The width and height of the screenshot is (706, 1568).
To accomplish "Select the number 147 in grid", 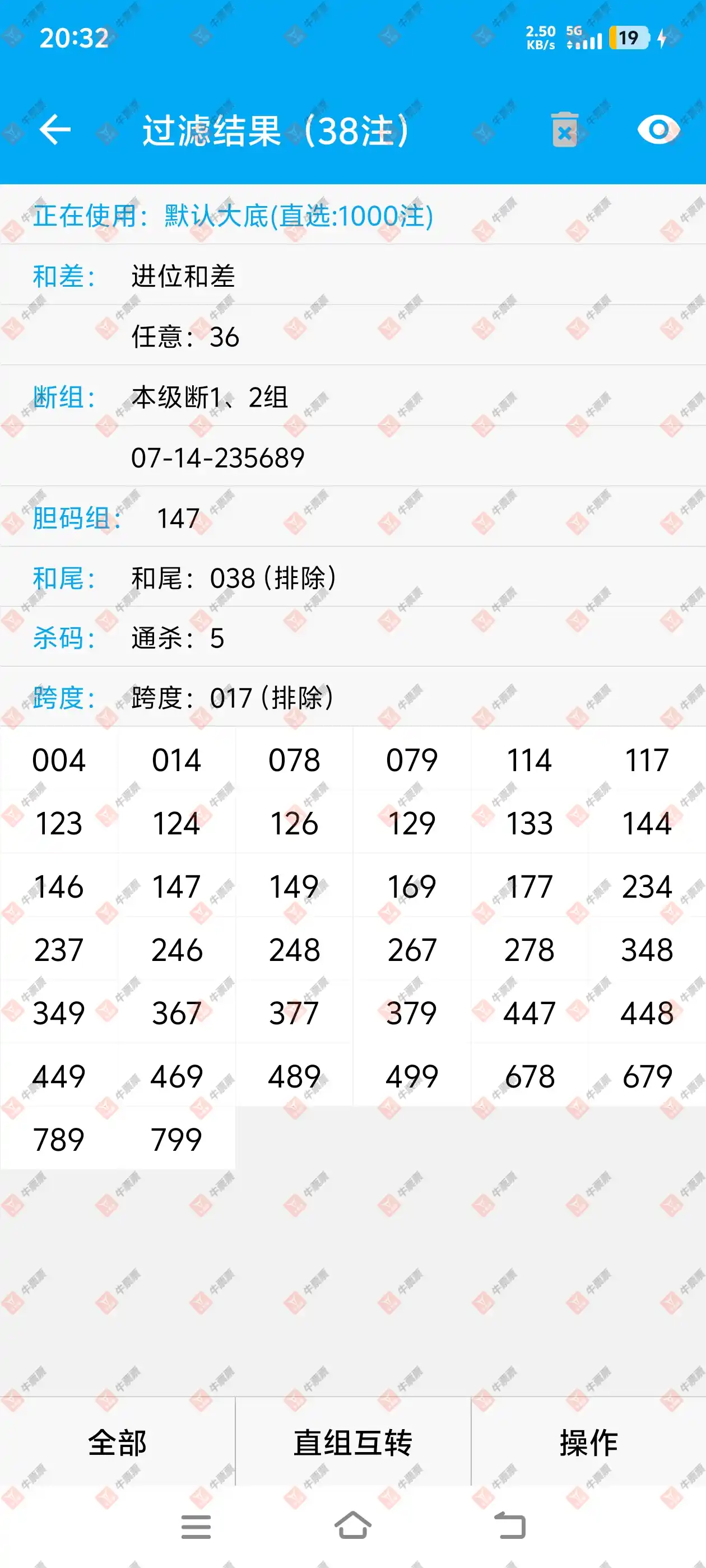I will [176, 887].
